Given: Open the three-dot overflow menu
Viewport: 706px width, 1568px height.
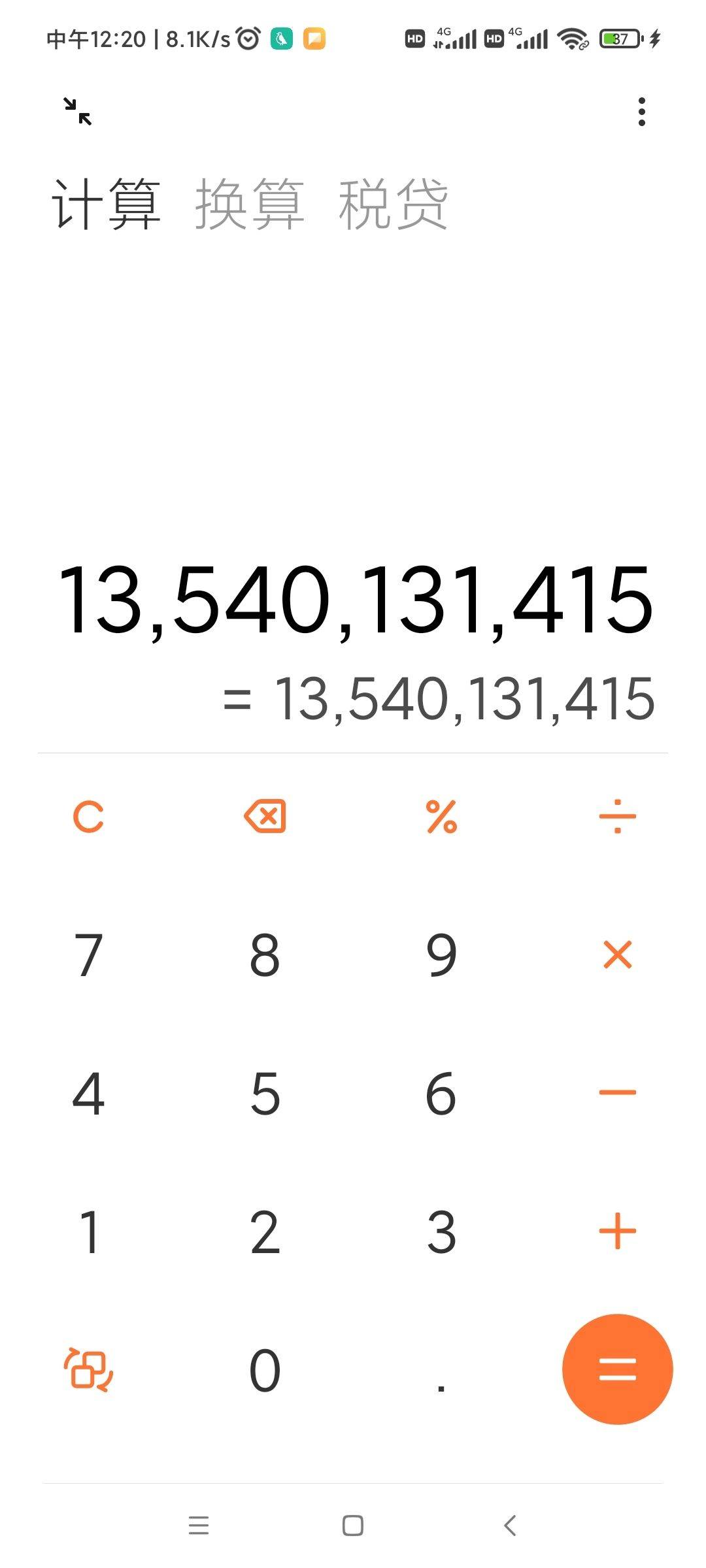Looking at the screenshot, I should coord(641,112).
